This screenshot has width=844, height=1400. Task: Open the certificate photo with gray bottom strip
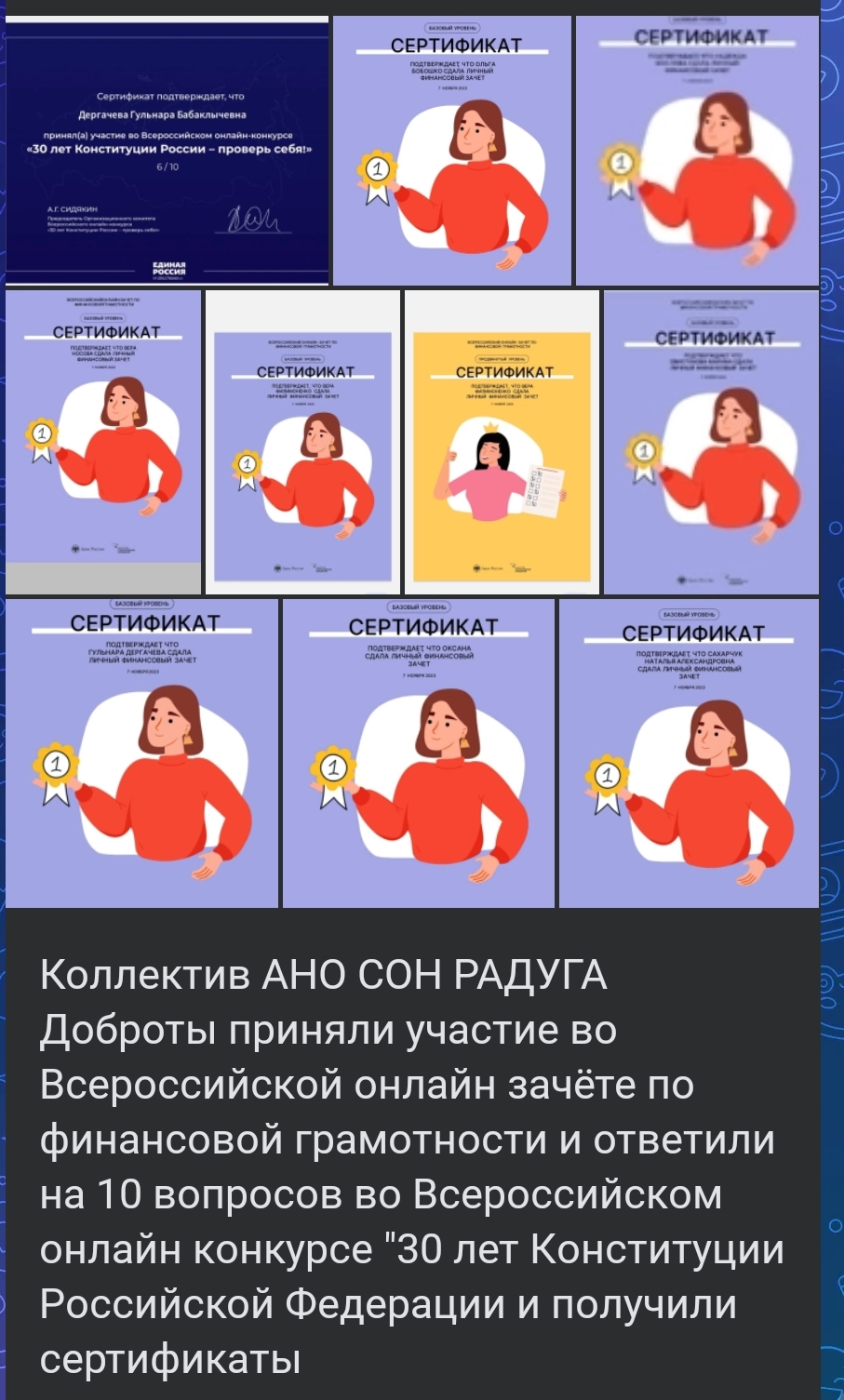pos(103,443)
